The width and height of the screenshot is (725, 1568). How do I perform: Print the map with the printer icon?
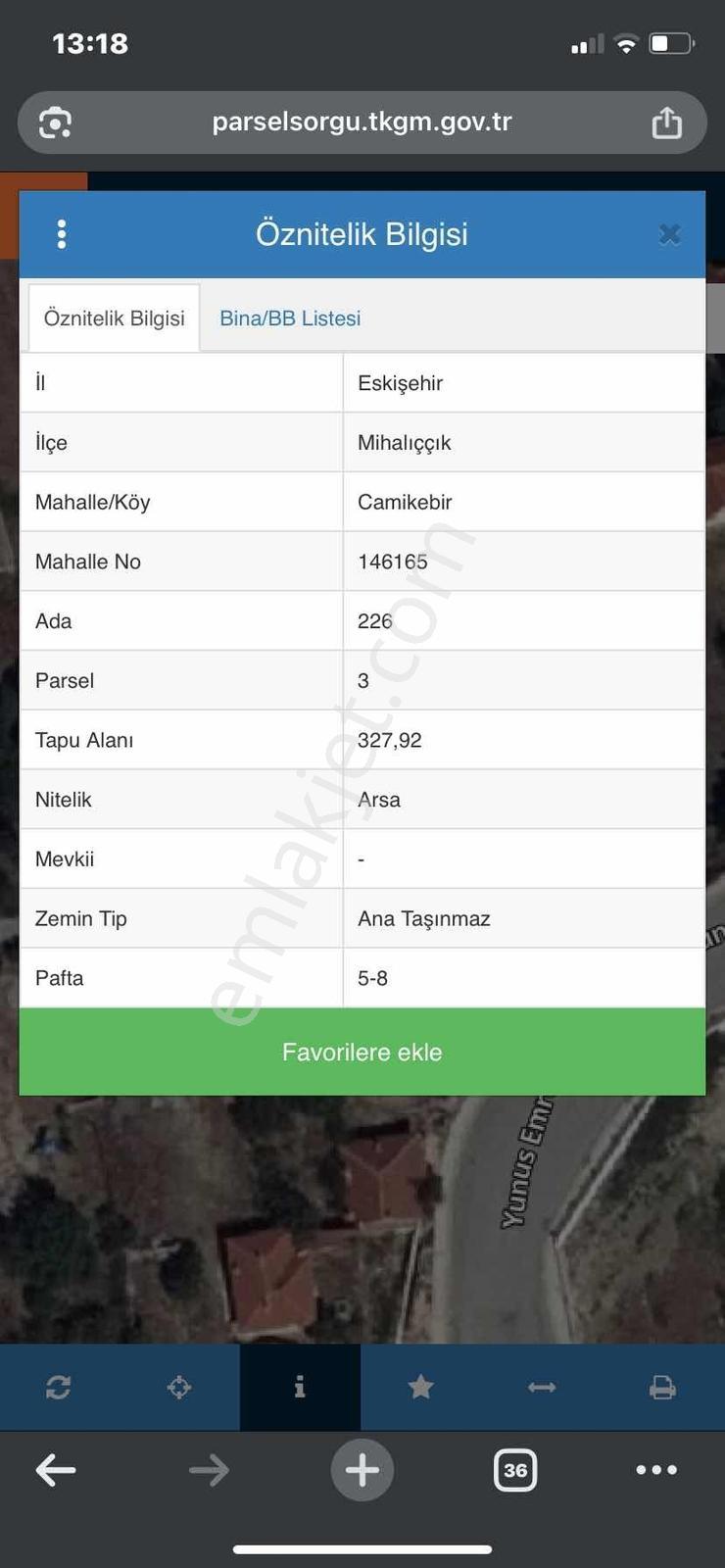pos(663,1387)
